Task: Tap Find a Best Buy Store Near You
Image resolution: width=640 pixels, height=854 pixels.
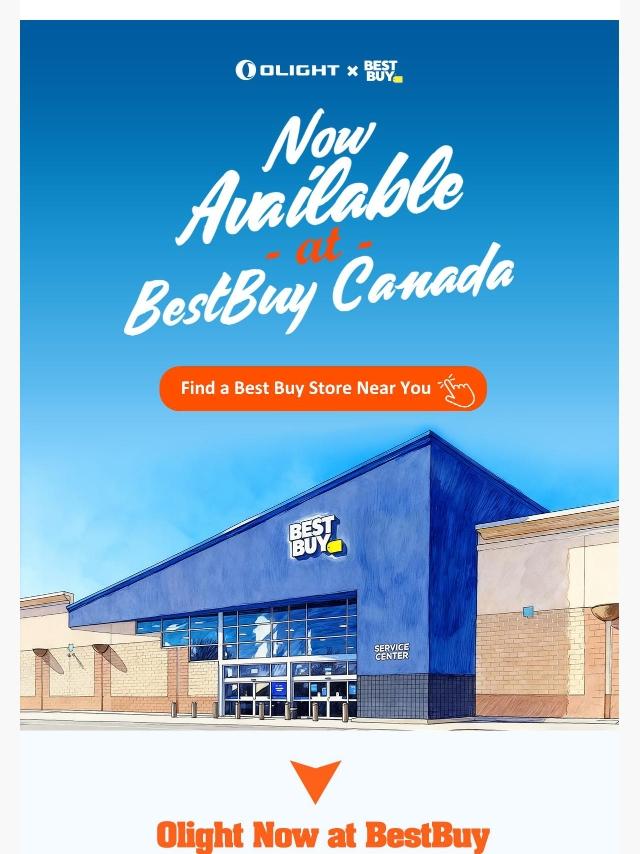Action: click(x=323, y=388)
